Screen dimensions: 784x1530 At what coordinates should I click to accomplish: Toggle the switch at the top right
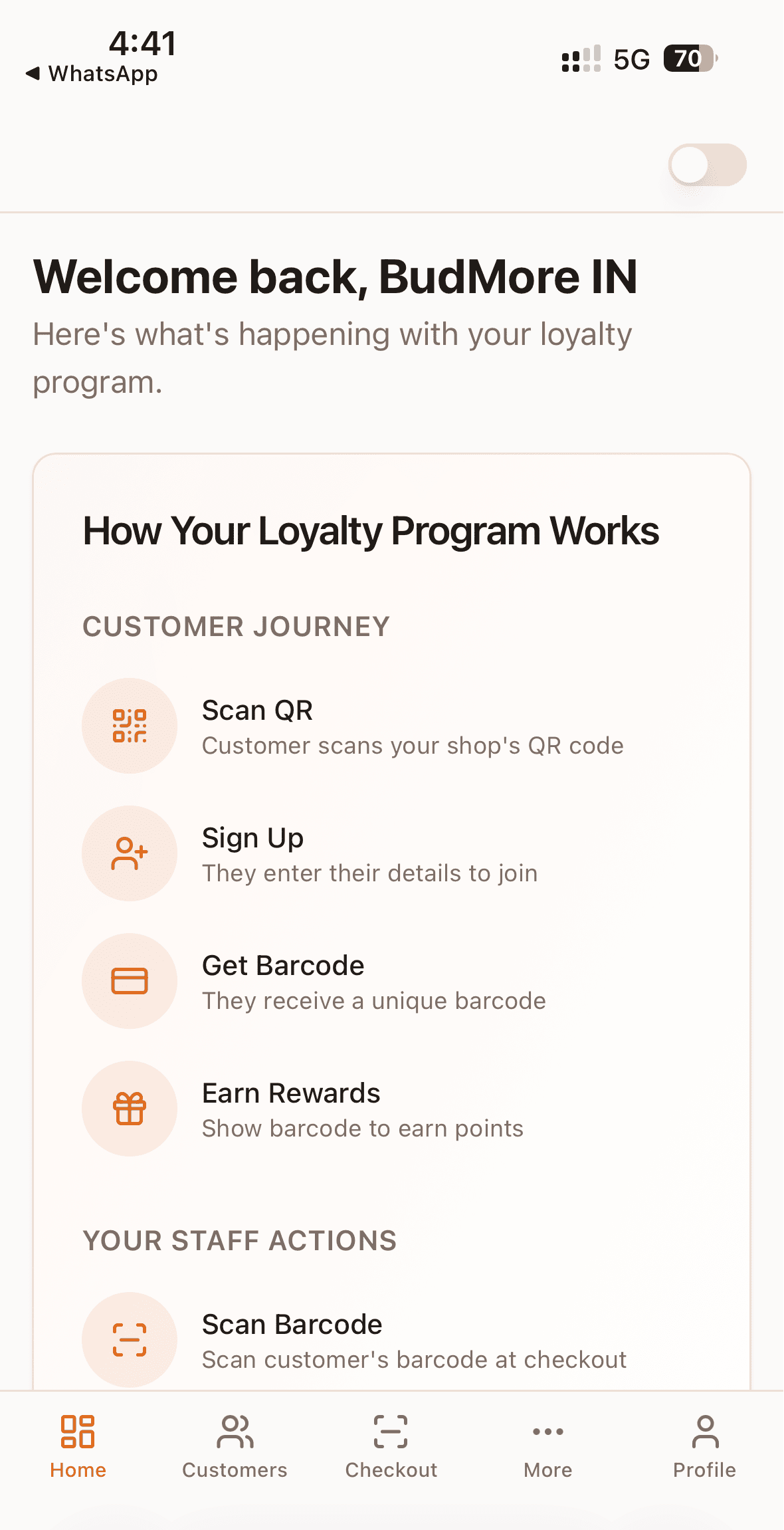point(707,165)
